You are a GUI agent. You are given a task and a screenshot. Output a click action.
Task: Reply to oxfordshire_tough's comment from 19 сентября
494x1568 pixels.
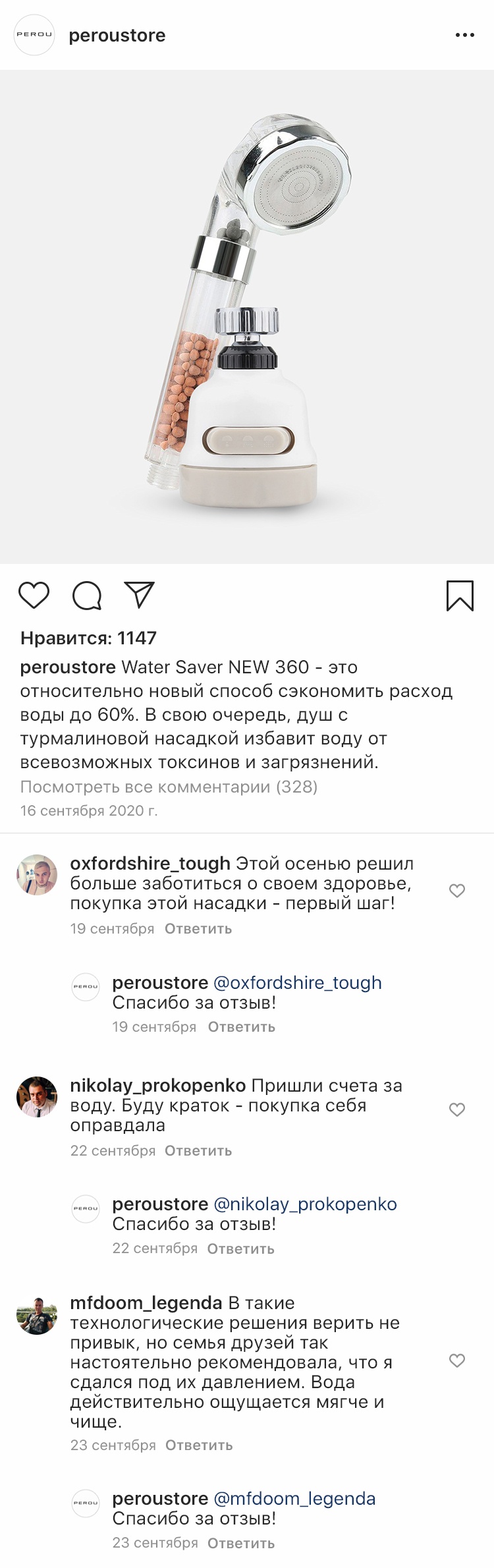coord(198,929)
